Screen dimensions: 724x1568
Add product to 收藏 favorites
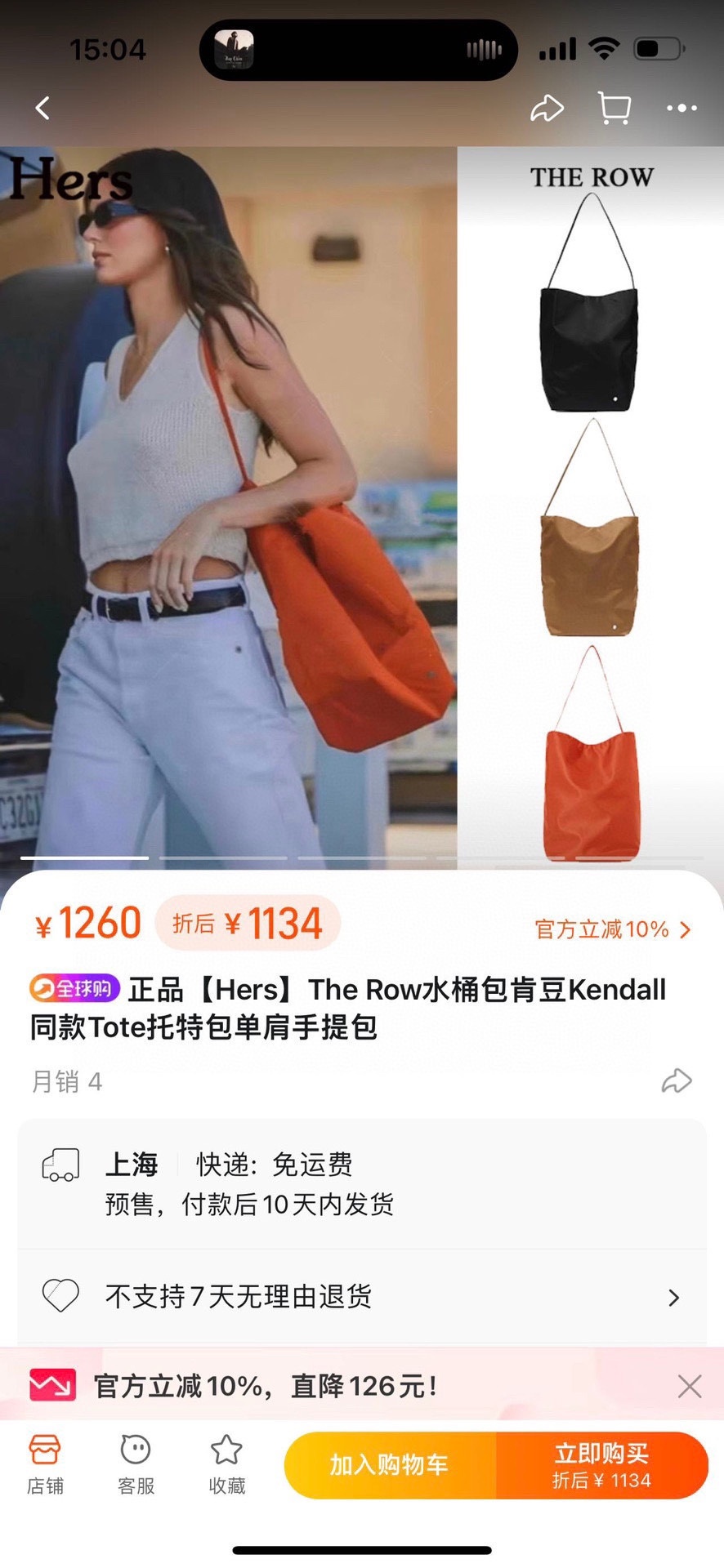pos(226,1465)
